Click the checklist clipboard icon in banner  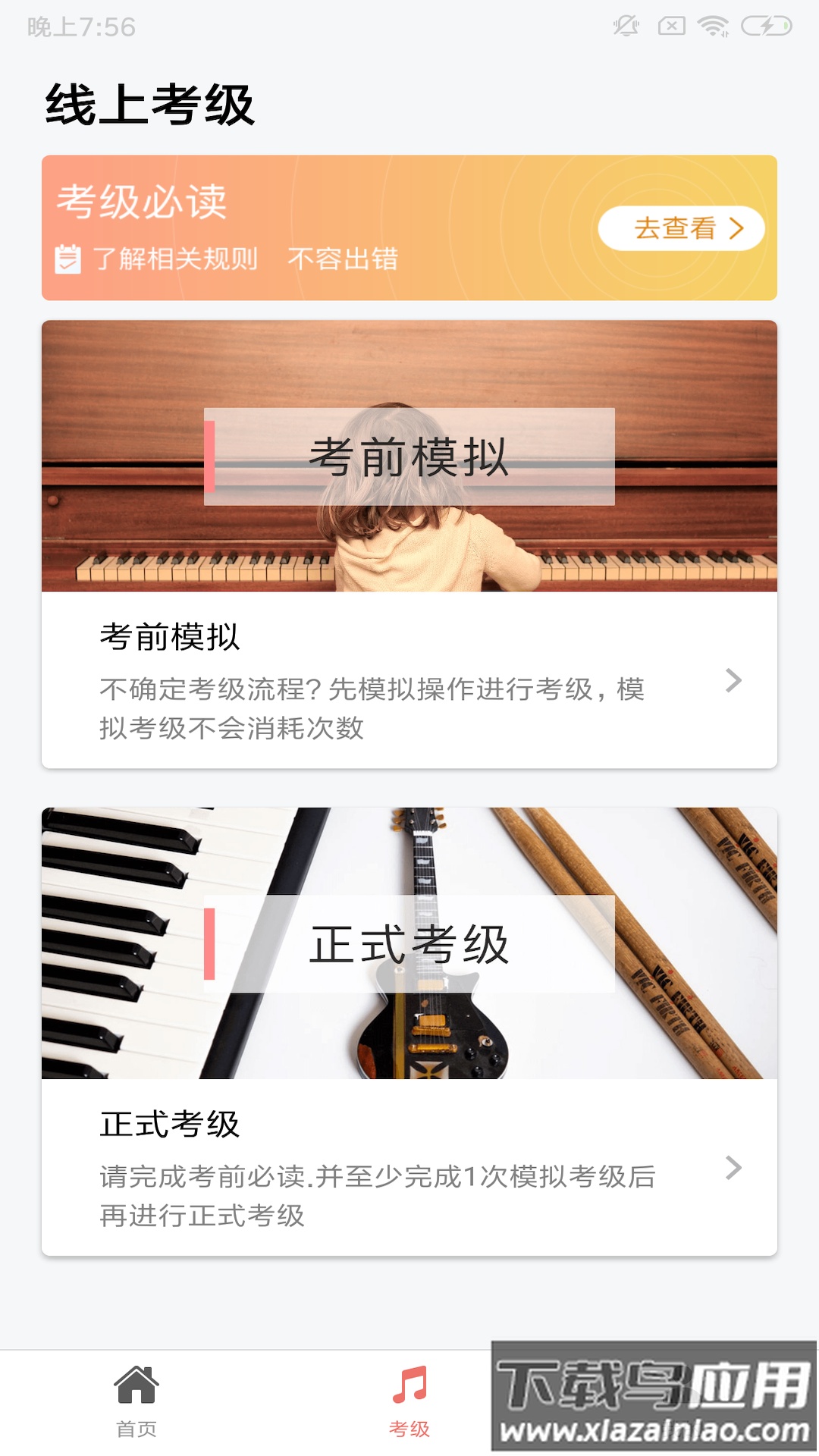coord(67,259)
